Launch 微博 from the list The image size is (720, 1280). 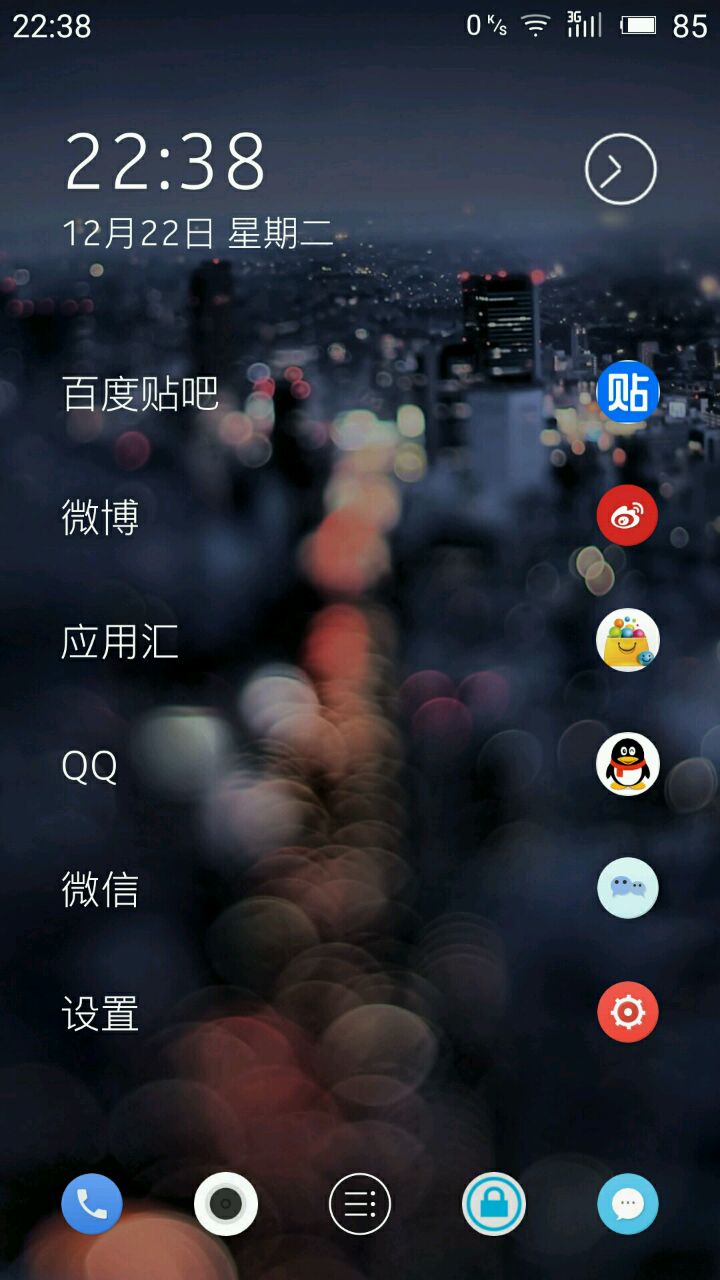click(627, 516)
